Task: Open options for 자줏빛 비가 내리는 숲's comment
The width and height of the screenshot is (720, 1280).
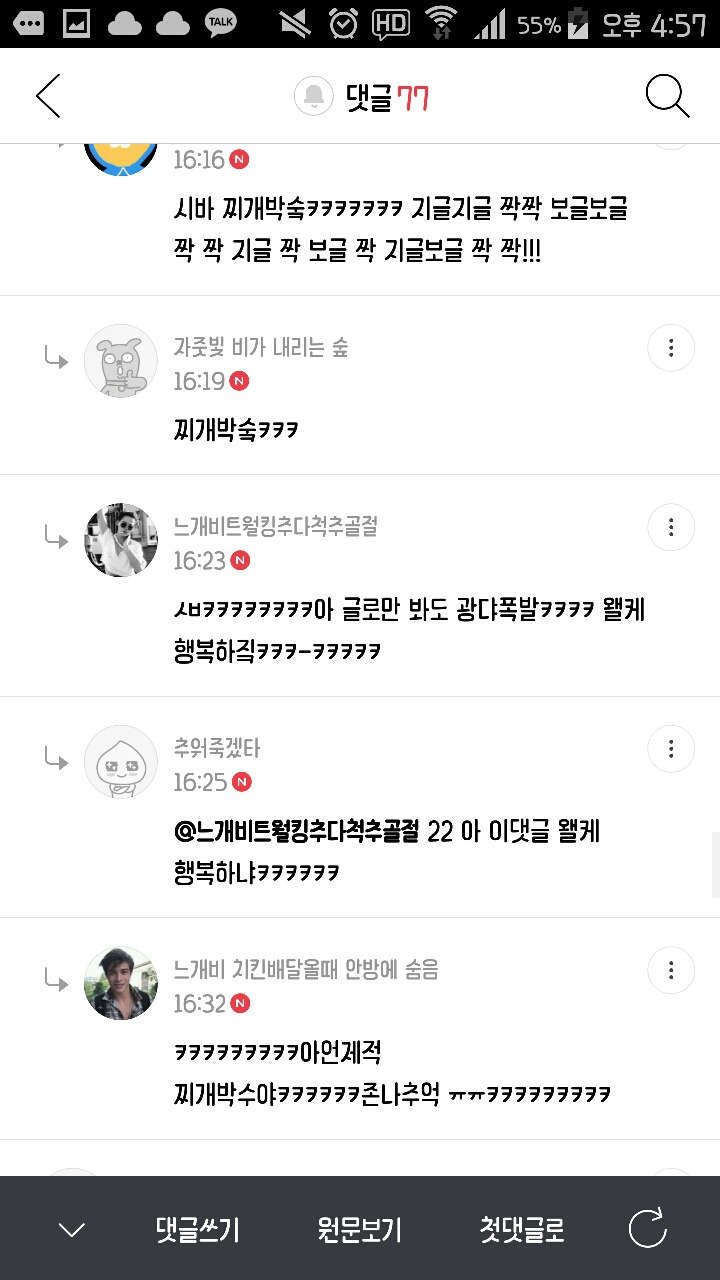Action: 671,348
